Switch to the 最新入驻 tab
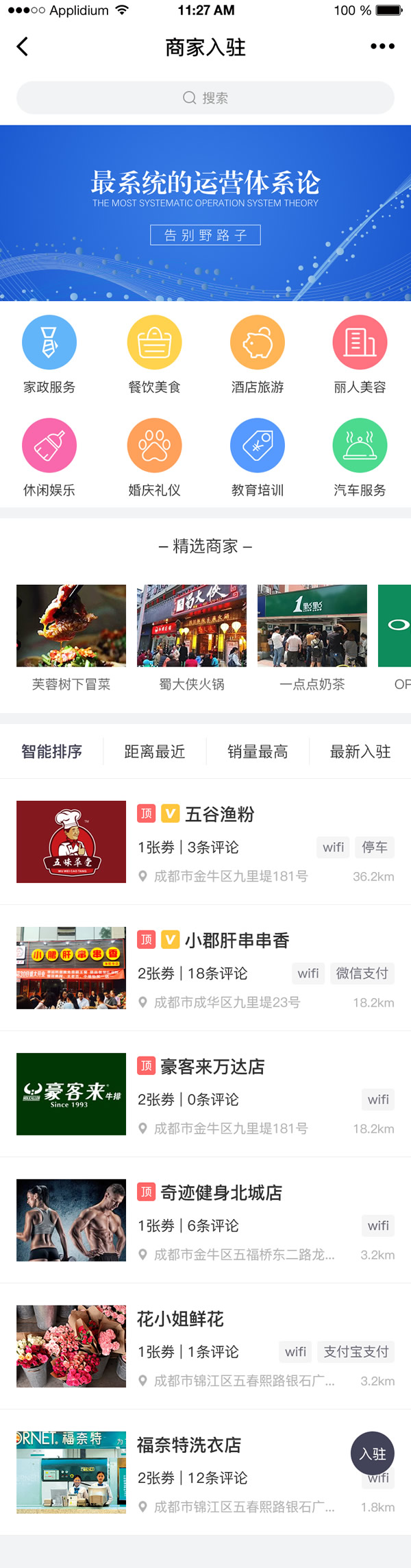411x1568 pixels. click(x=360, y=751)
